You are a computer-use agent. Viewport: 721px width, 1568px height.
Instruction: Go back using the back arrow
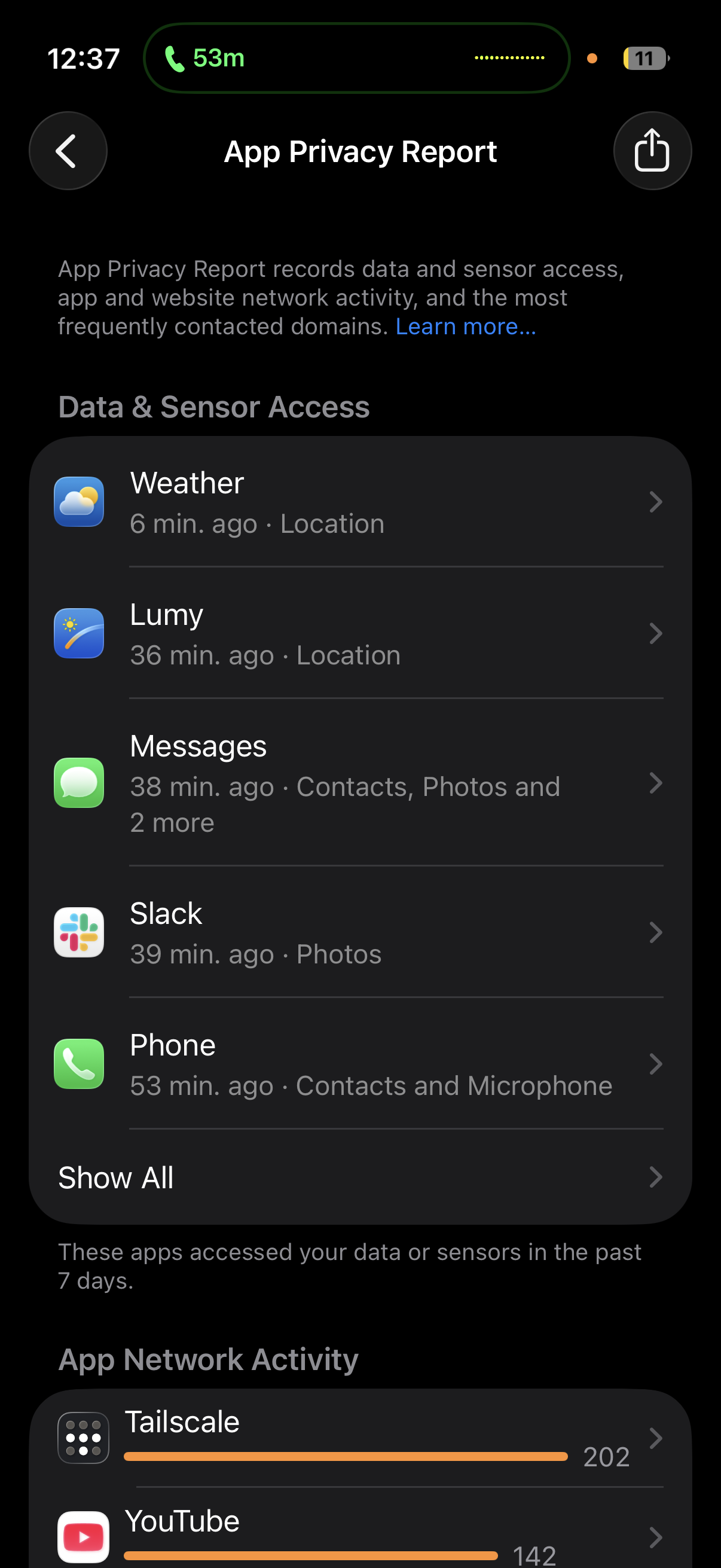click(68, 150)
